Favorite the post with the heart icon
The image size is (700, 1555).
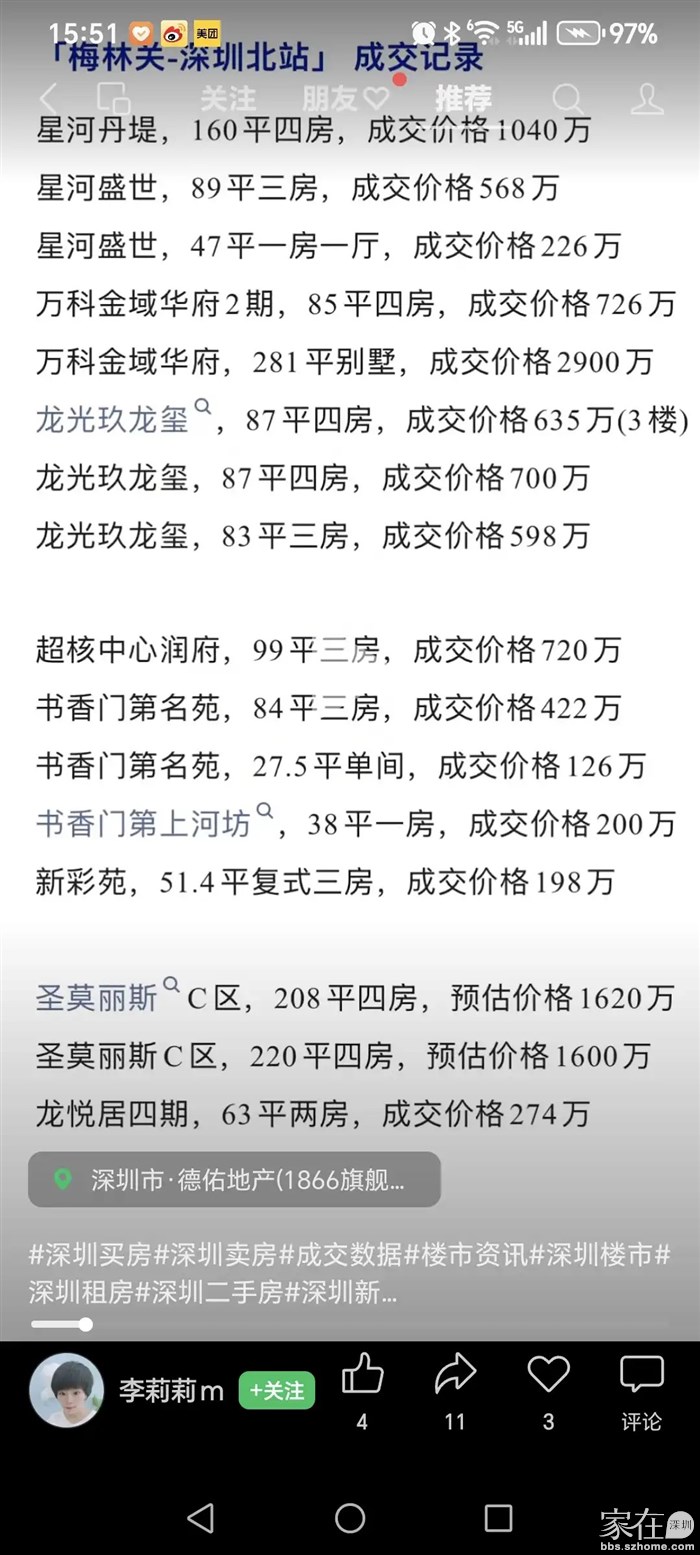tap(548, 1378)
